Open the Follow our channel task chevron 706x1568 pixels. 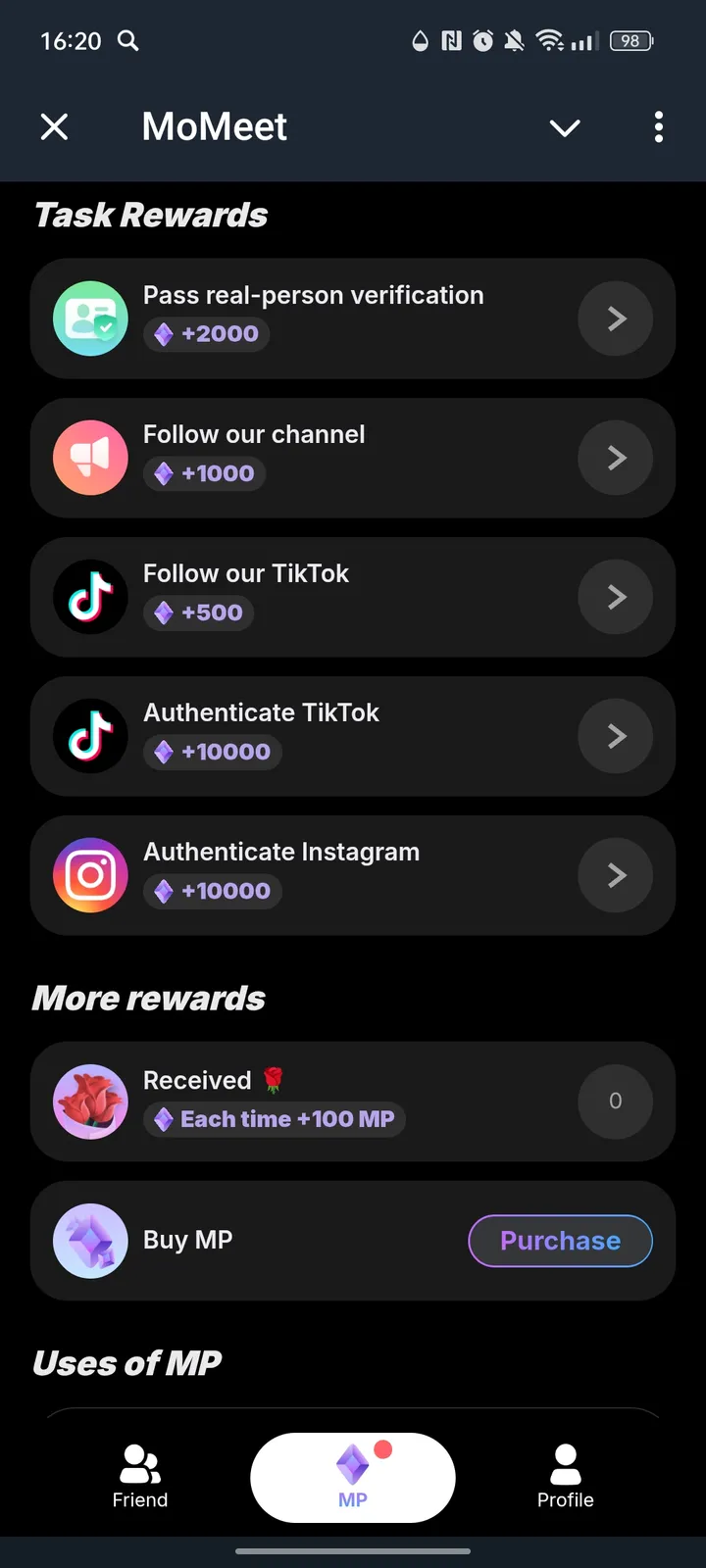(x=615, y=458)
